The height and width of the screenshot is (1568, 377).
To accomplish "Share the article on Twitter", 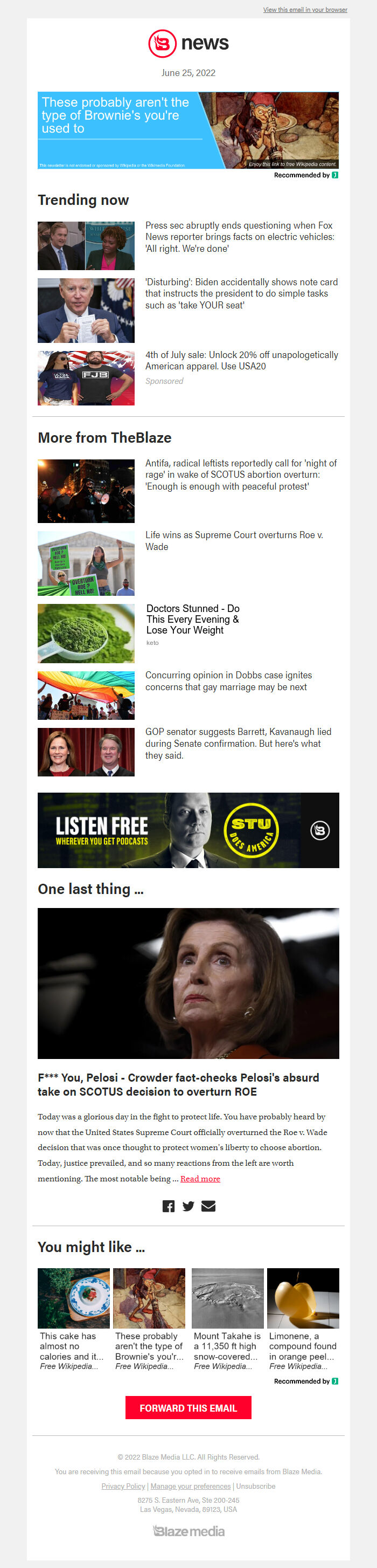I will [x=188, y=1206].
